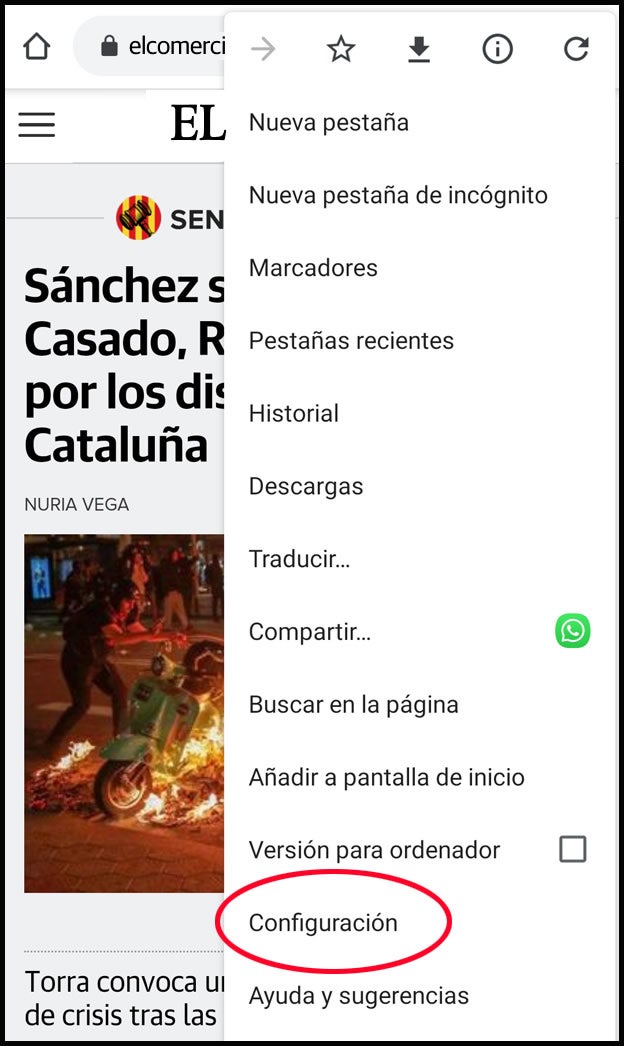
Task: Tap the forward arrow in the menu
Action: 263,49
